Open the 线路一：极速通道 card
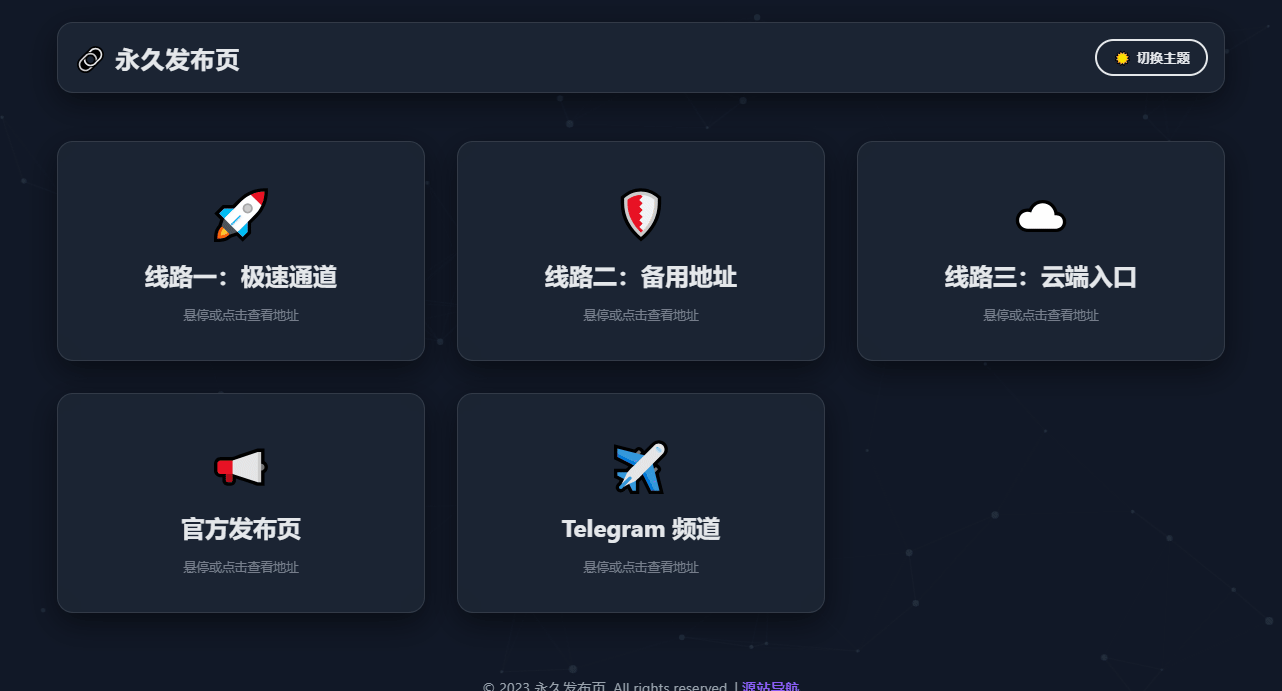Image resolution: width=1282 pixels, height=691 pixels. [x=241, y=251]
